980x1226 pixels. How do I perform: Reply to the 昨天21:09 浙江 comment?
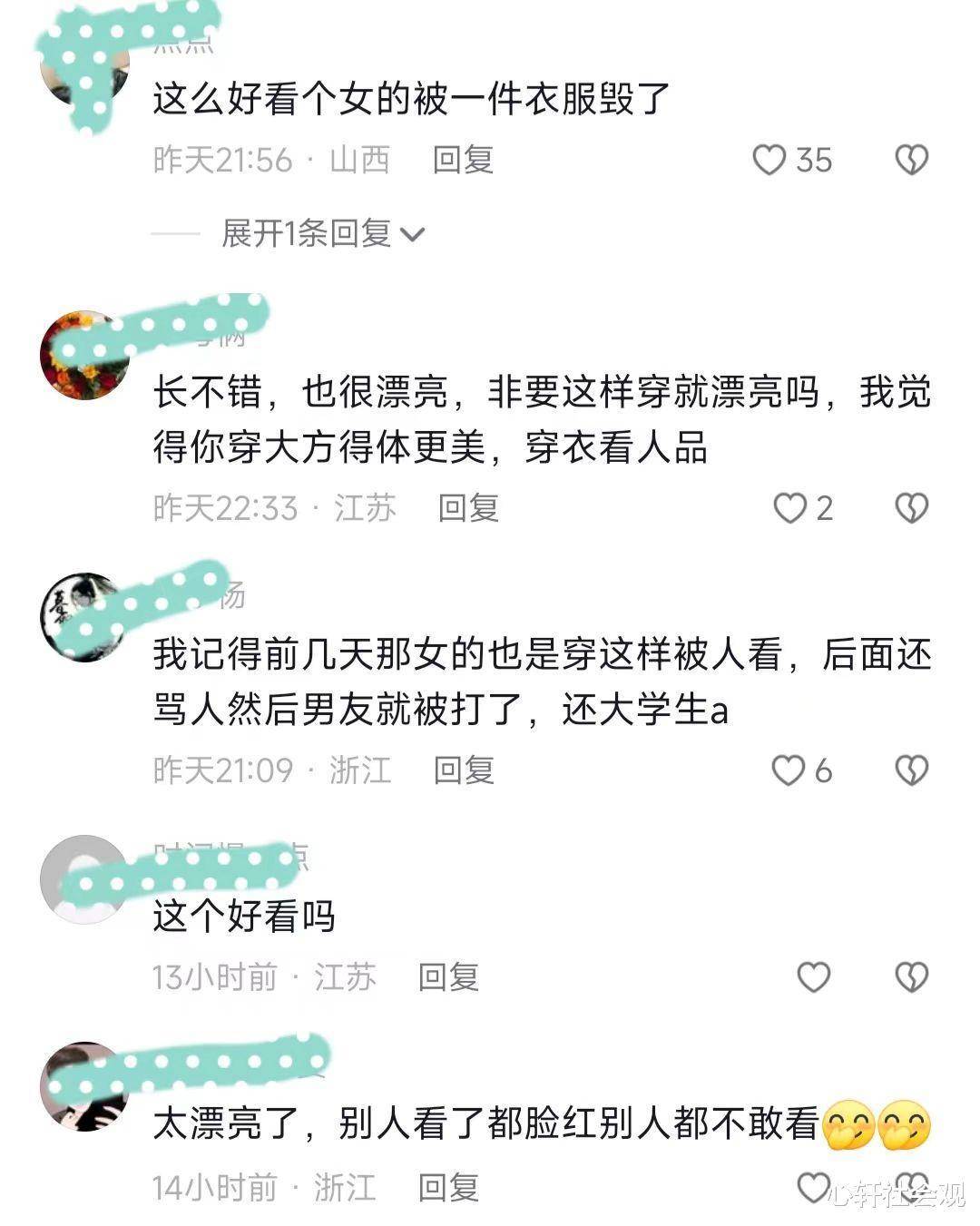tap(464, 770)
